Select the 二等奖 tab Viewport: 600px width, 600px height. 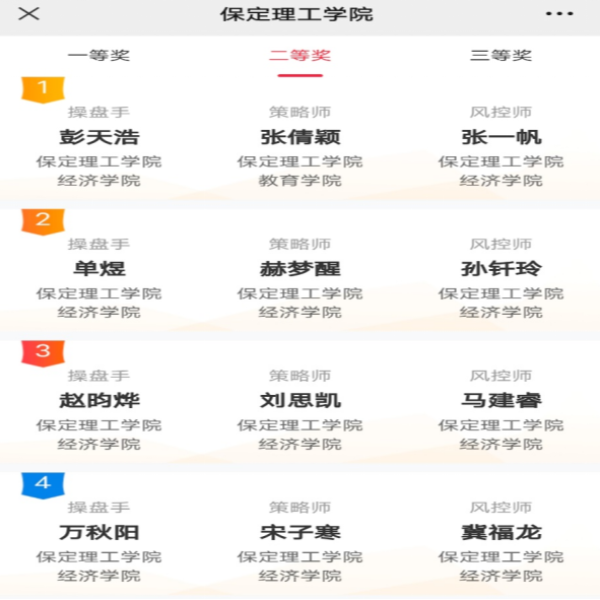(300, 56)
